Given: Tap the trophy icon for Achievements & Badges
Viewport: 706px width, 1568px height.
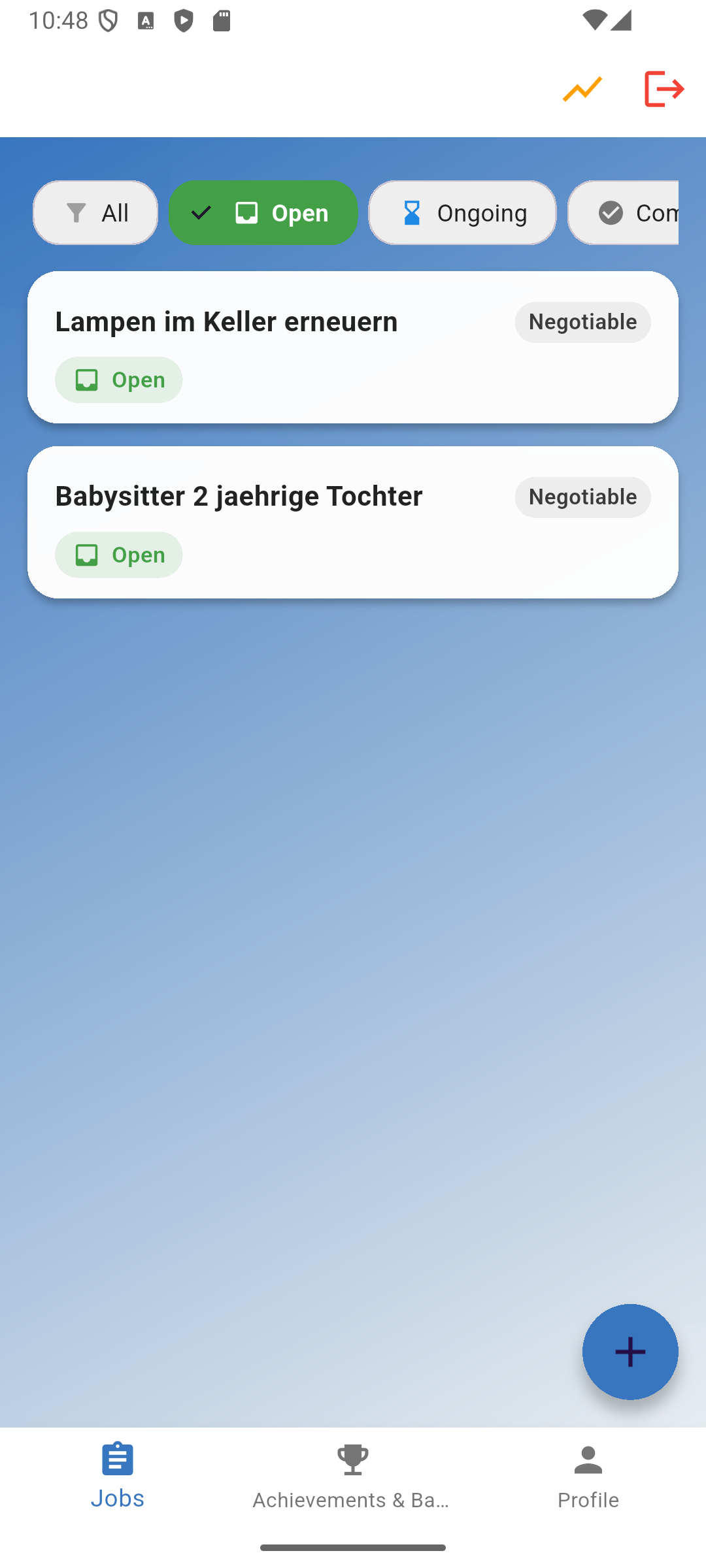Looking at the screenshot, I should click(x=352, y=1459).
